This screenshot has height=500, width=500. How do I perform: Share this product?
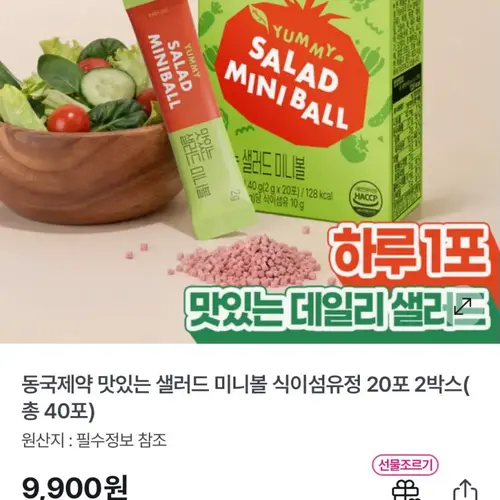(x=465, y=490)
